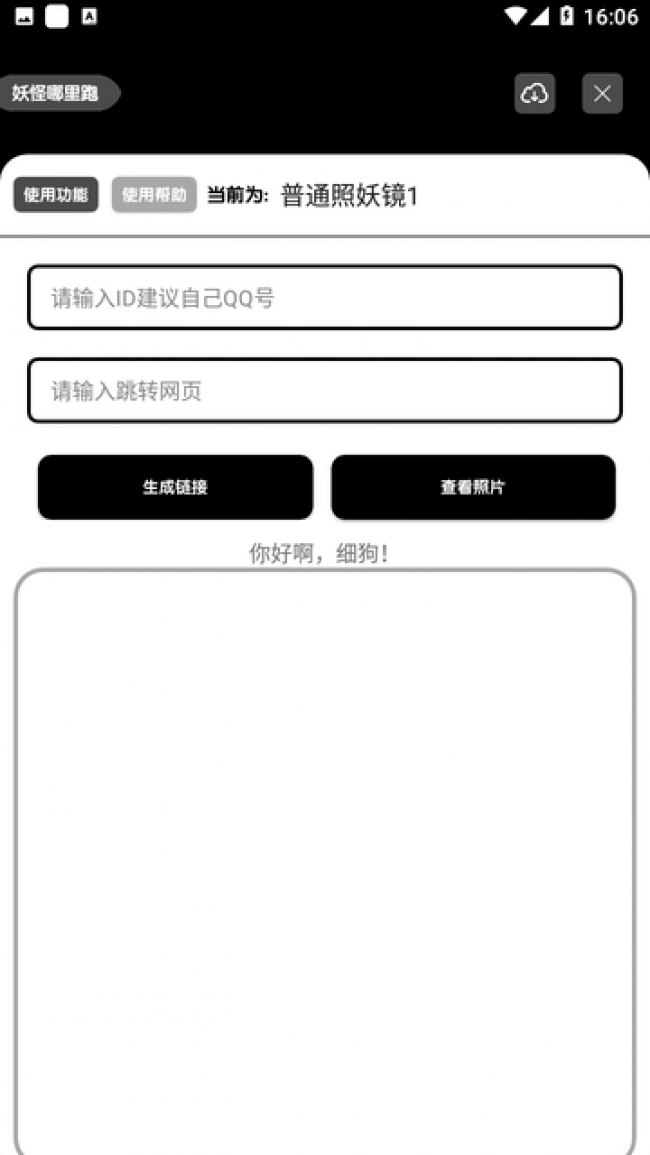Switch to the 使用功能 tab
This screenshot has width=650, height=1155.
(x=56, y=194)
